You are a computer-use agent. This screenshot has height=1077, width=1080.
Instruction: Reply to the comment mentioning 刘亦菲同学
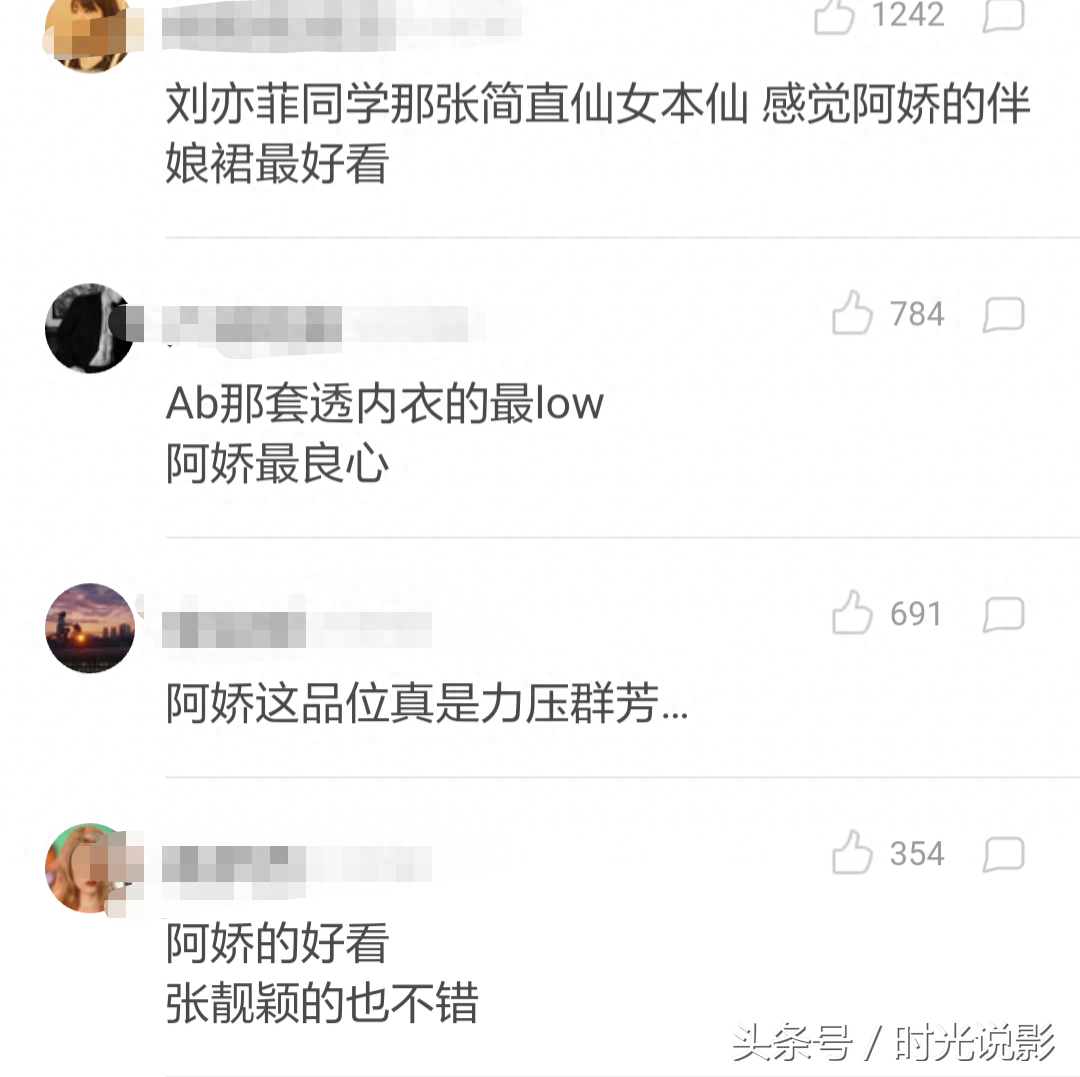[x=1003, y=15]
